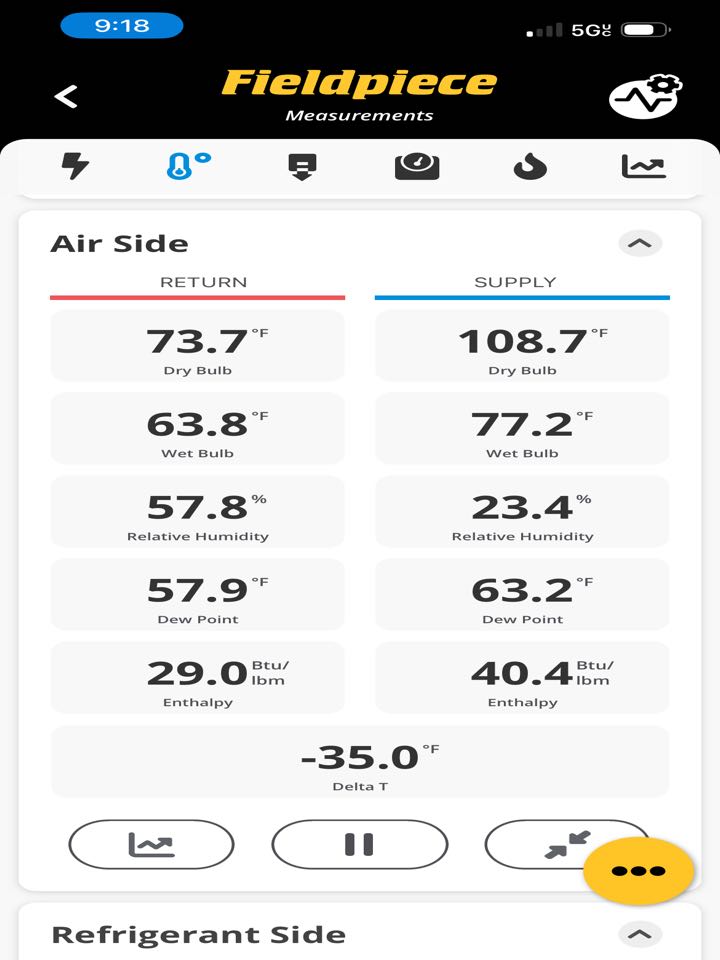The height and width of the screenshot is (960, 720).
Task: Pause the live Air Side readings
Action: [x=359, y=845]
